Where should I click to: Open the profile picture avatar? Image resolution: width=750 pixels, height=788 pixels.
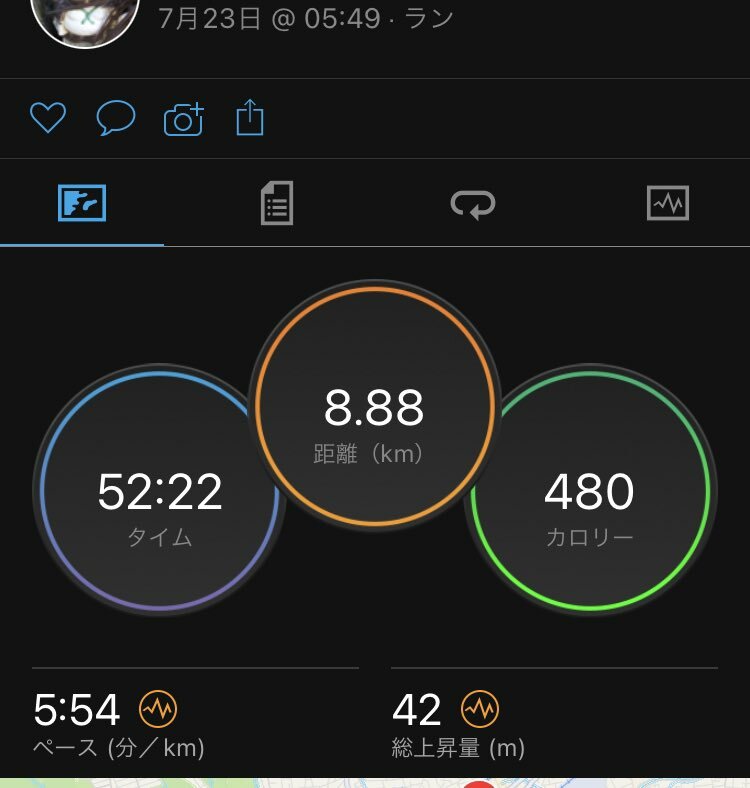point(85,18)
